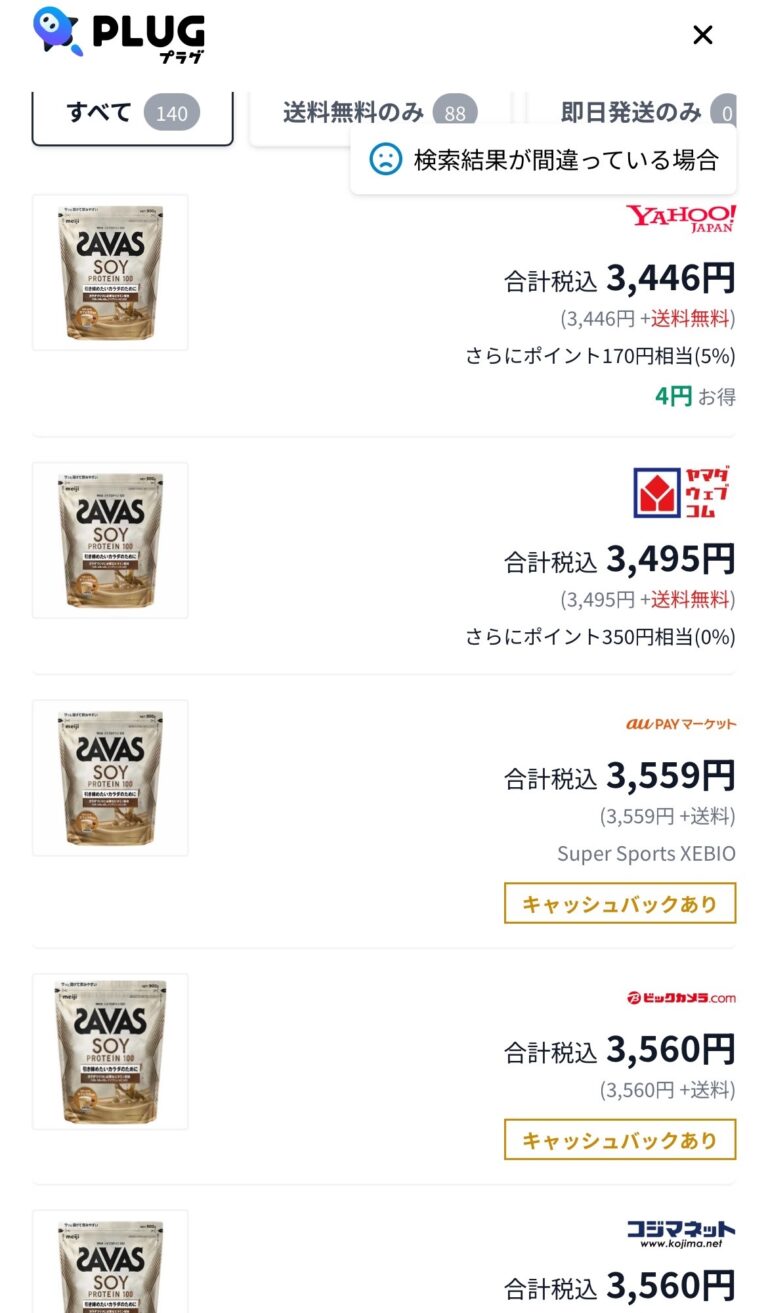Close the PLUG price comparison panel
768x1313 pixels.
[703, 35]
